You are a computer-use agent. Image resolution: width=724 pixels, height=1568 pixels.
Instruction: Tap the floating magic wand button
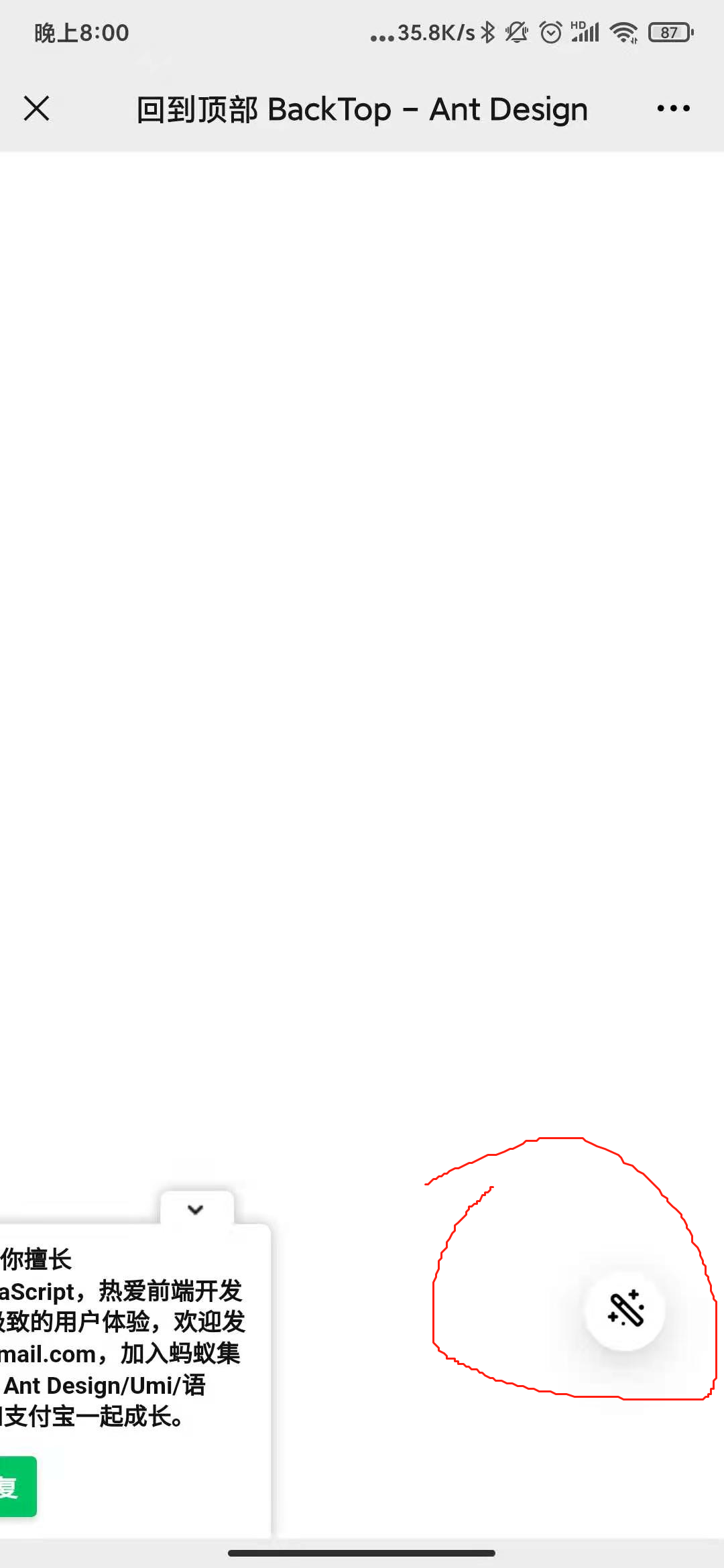[x=625, y=1310]
